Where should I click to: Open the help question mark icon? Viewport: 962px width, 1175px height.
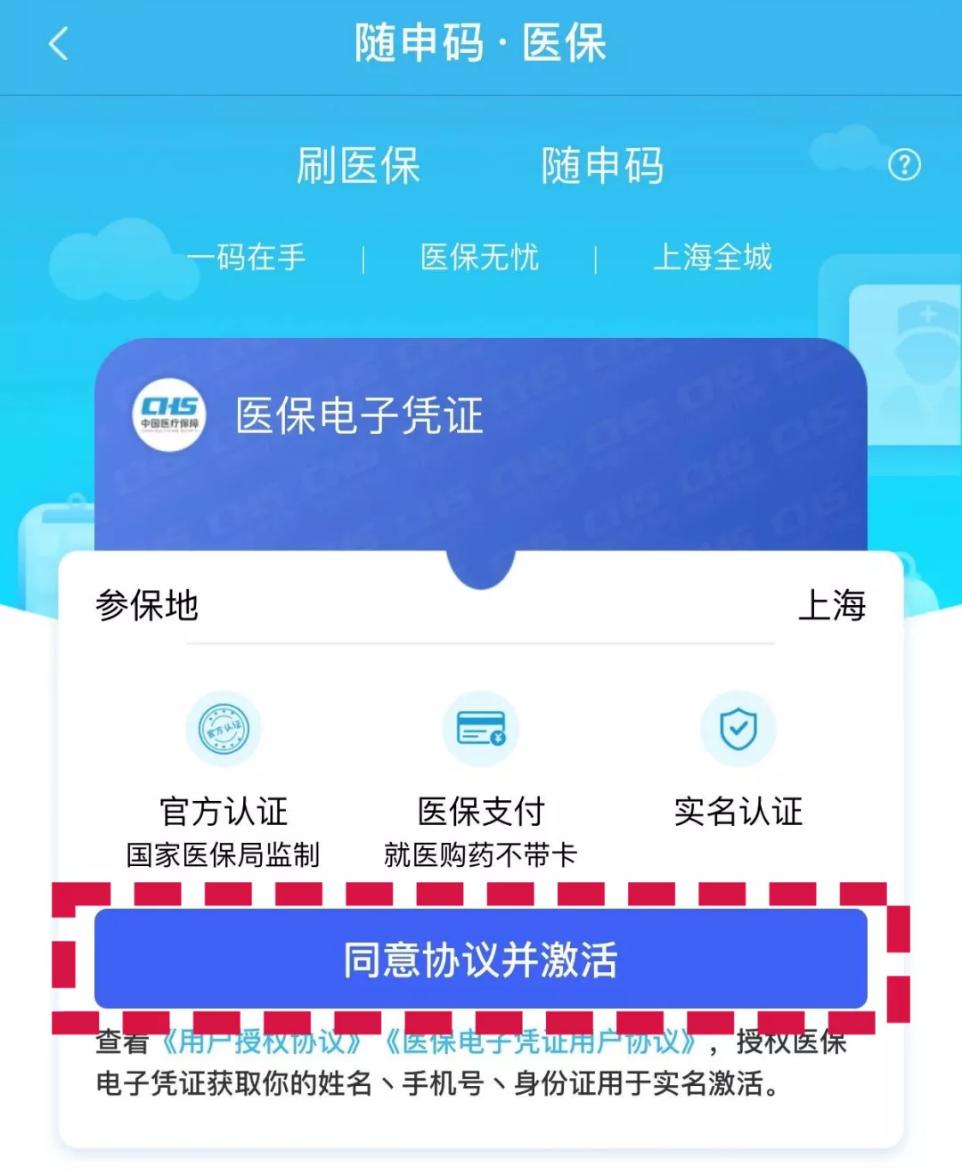(x=904, y=165)
